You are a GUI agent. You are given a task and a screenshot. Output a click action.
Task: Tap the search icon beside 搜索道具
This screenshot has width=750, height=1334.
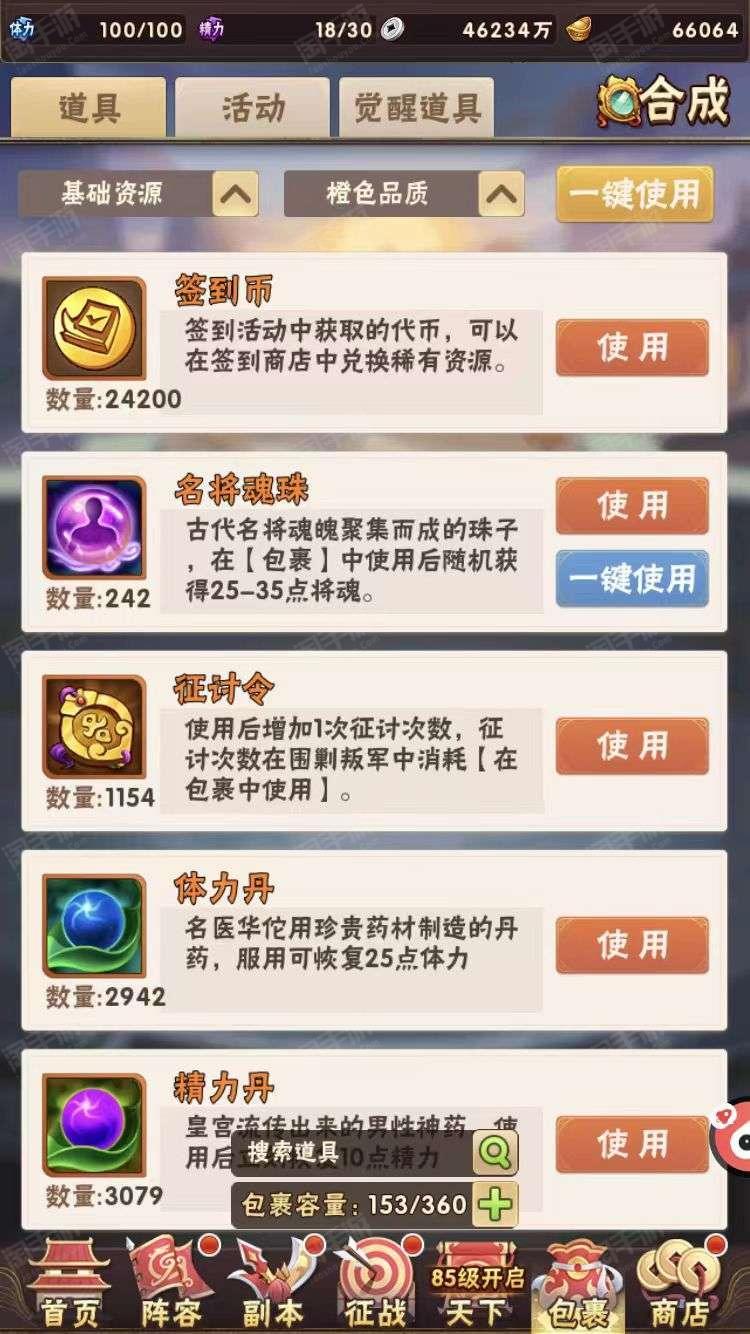[x=494, y=1154]
